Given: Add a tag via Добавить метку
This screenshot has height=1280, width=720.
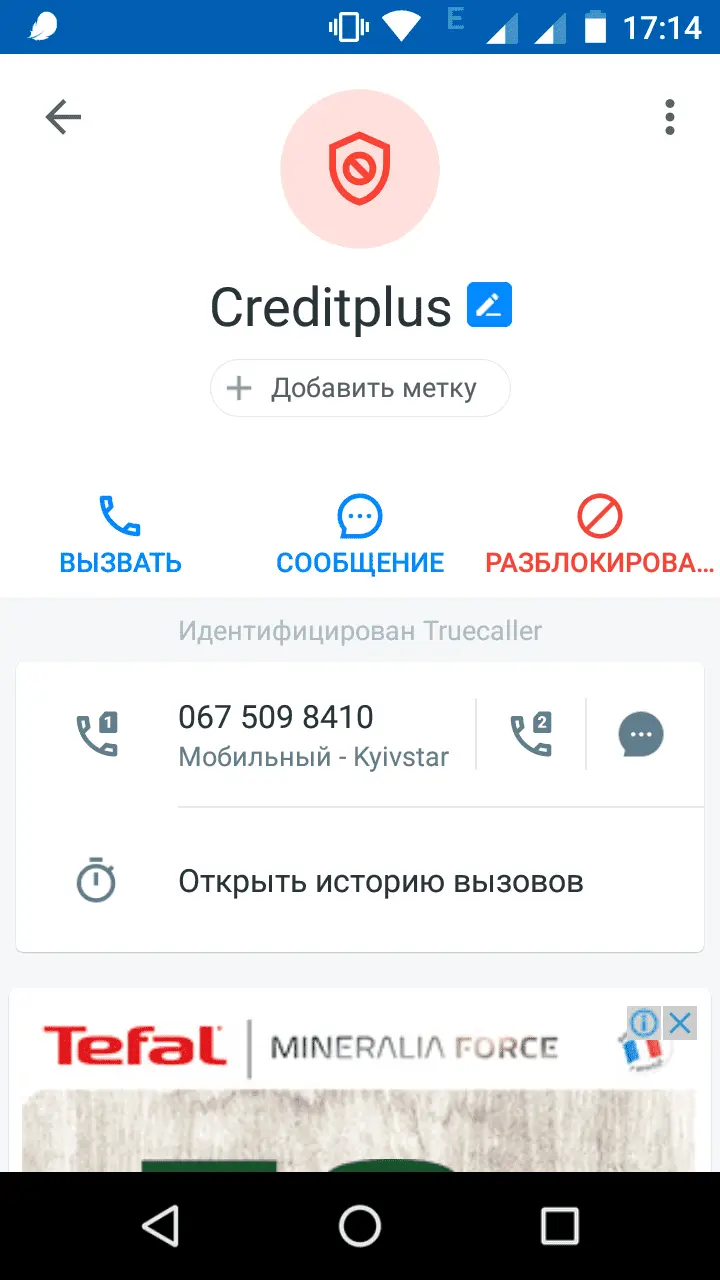Looking at the screenshot, I should 360,388.
